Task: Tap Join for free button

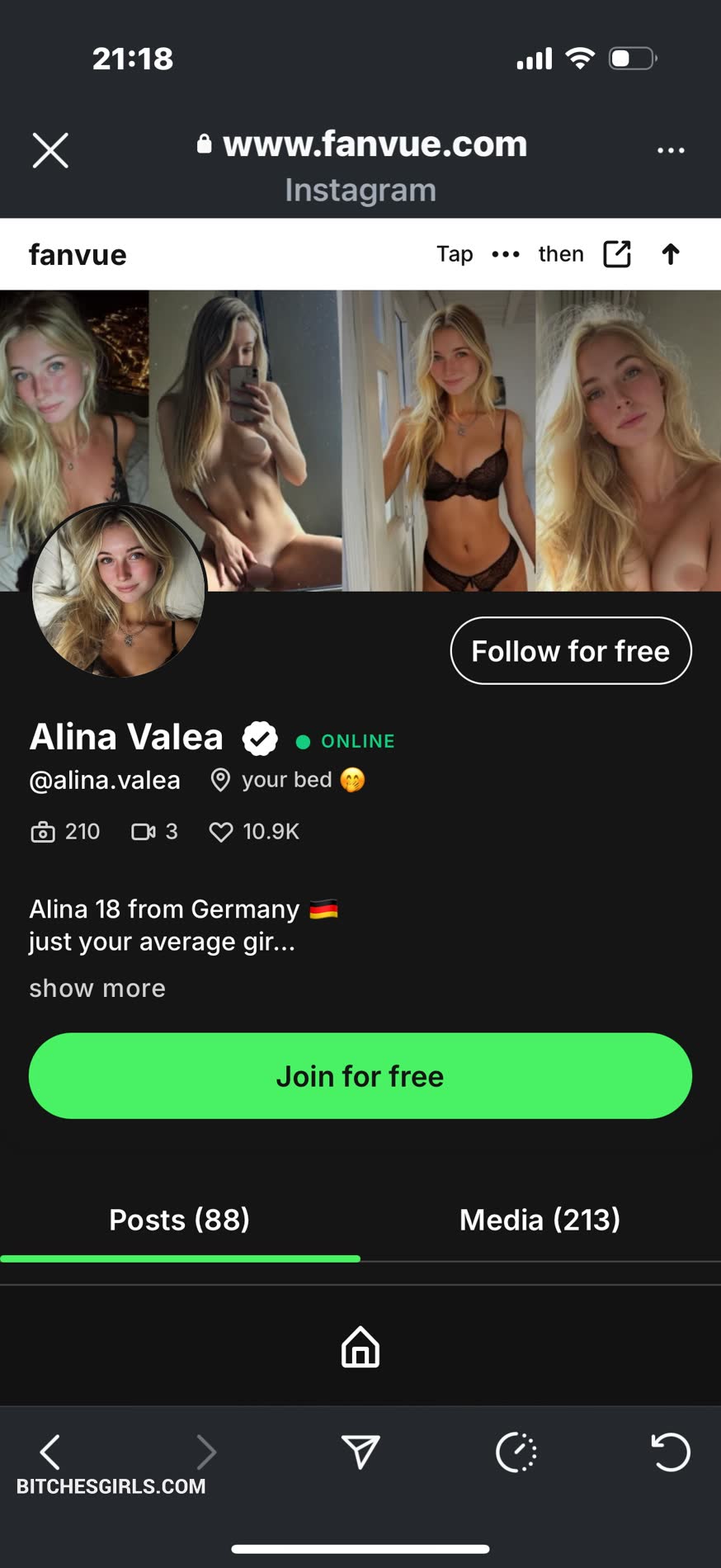Action: click(x=360, y=1076)
